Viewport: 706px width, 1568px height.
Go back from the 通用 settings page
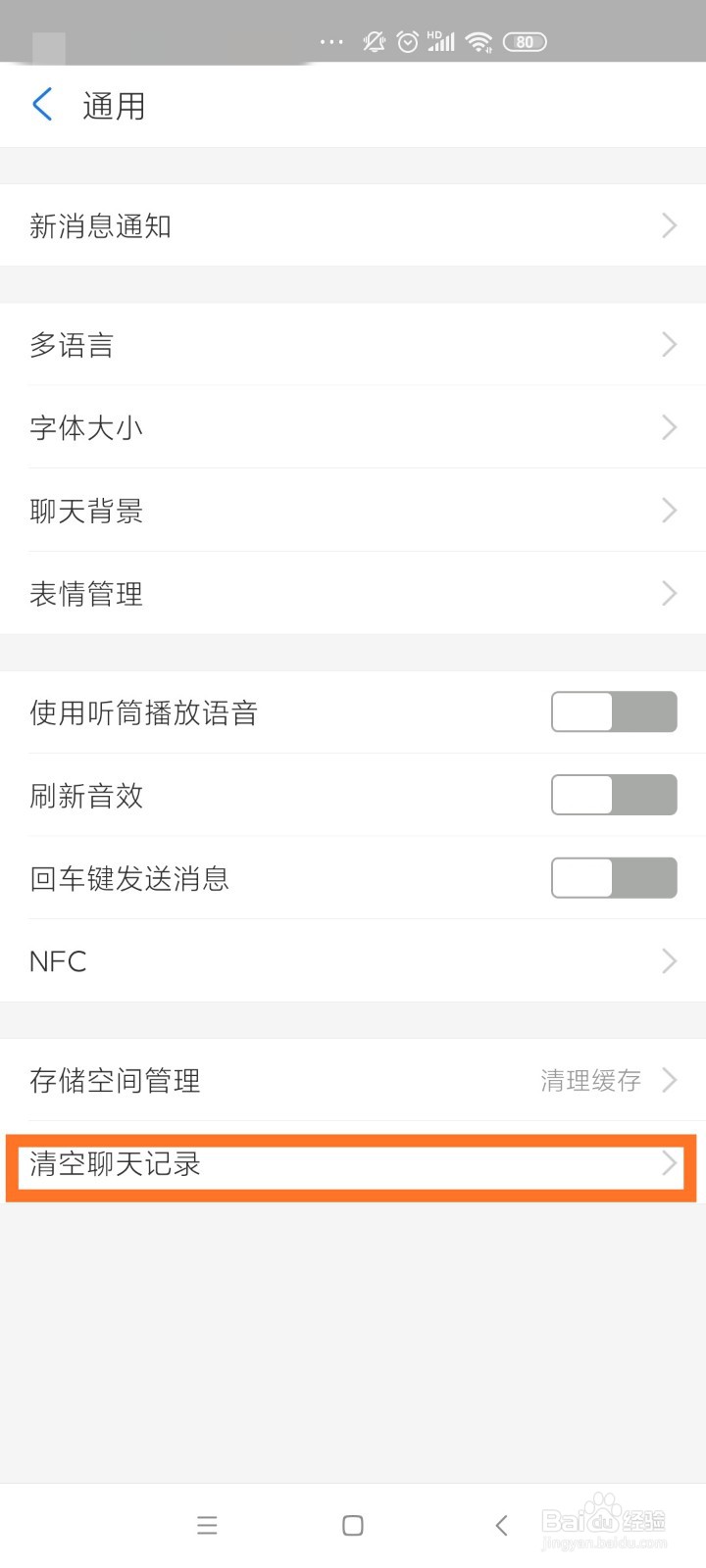tap(42, 105)
